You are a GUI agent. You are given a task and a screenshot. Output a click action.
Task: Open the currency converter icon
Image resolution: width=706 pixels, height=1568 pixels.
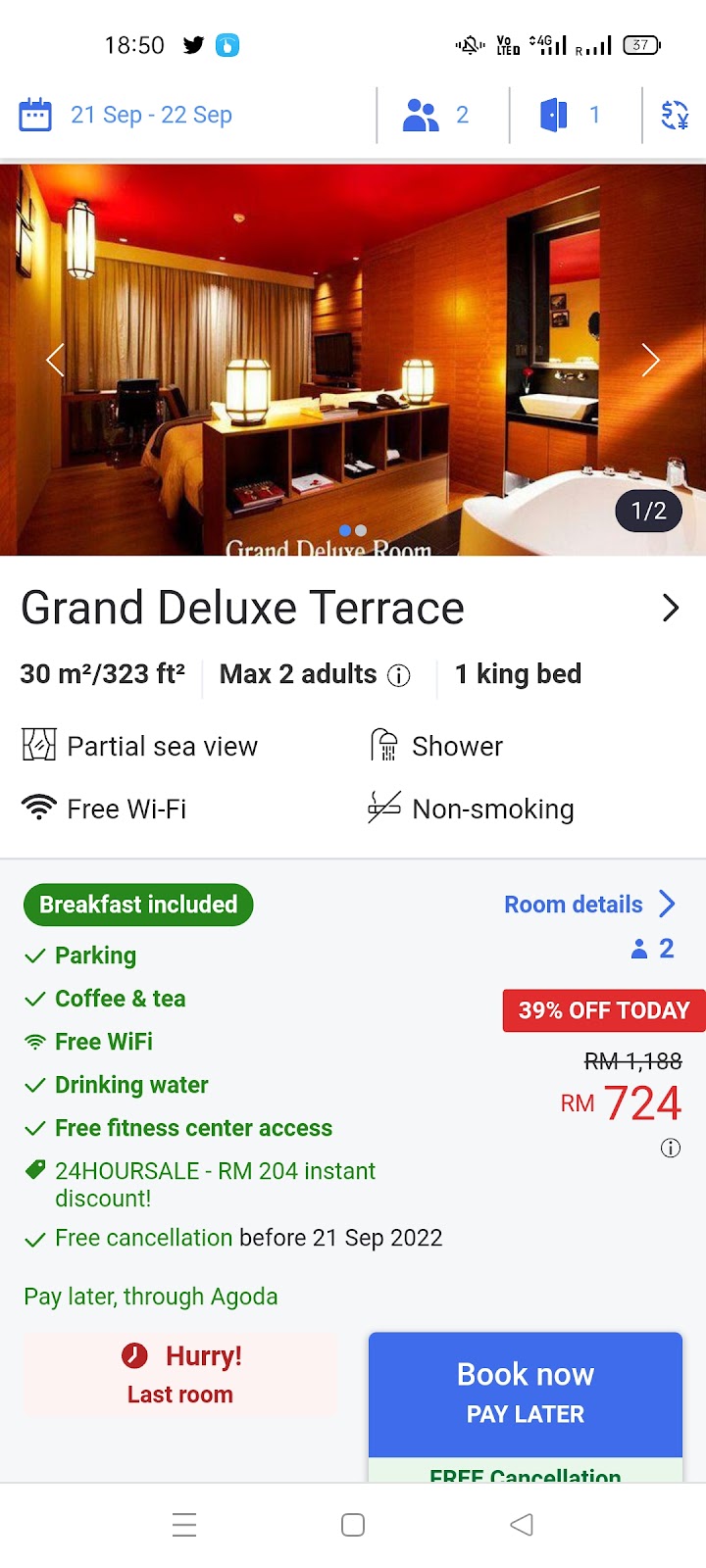[x=675, y=116]
